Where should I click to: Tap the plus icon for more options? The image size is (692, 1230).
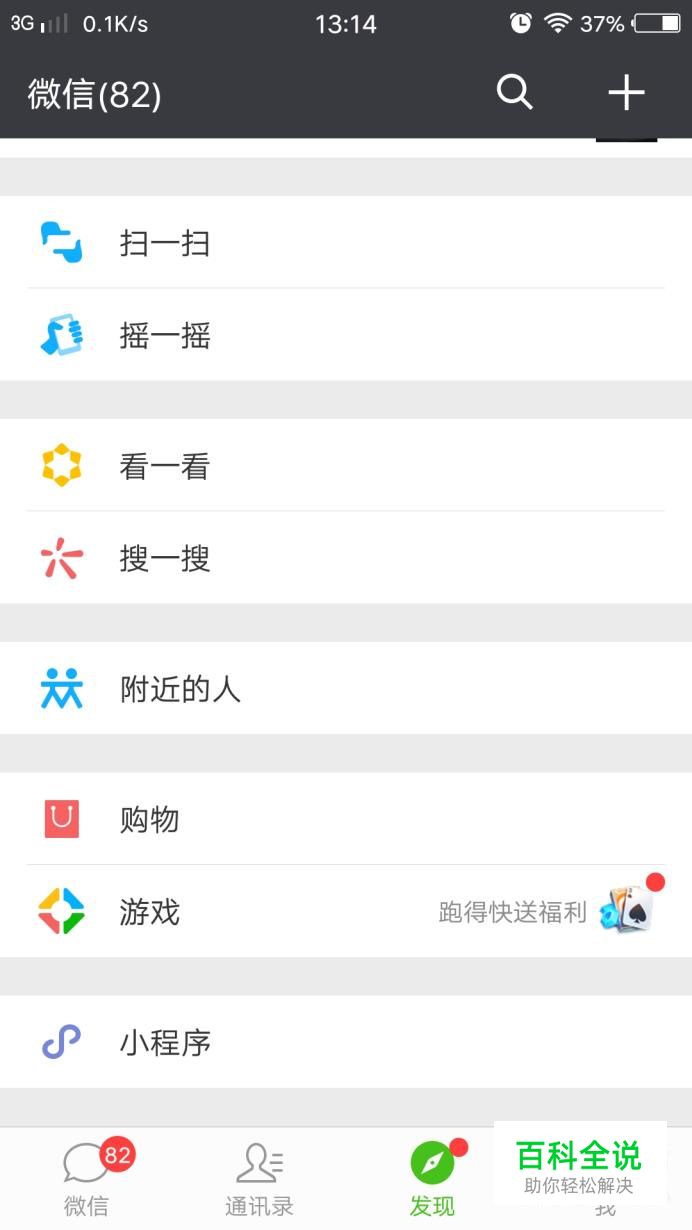tap(626, 93)
